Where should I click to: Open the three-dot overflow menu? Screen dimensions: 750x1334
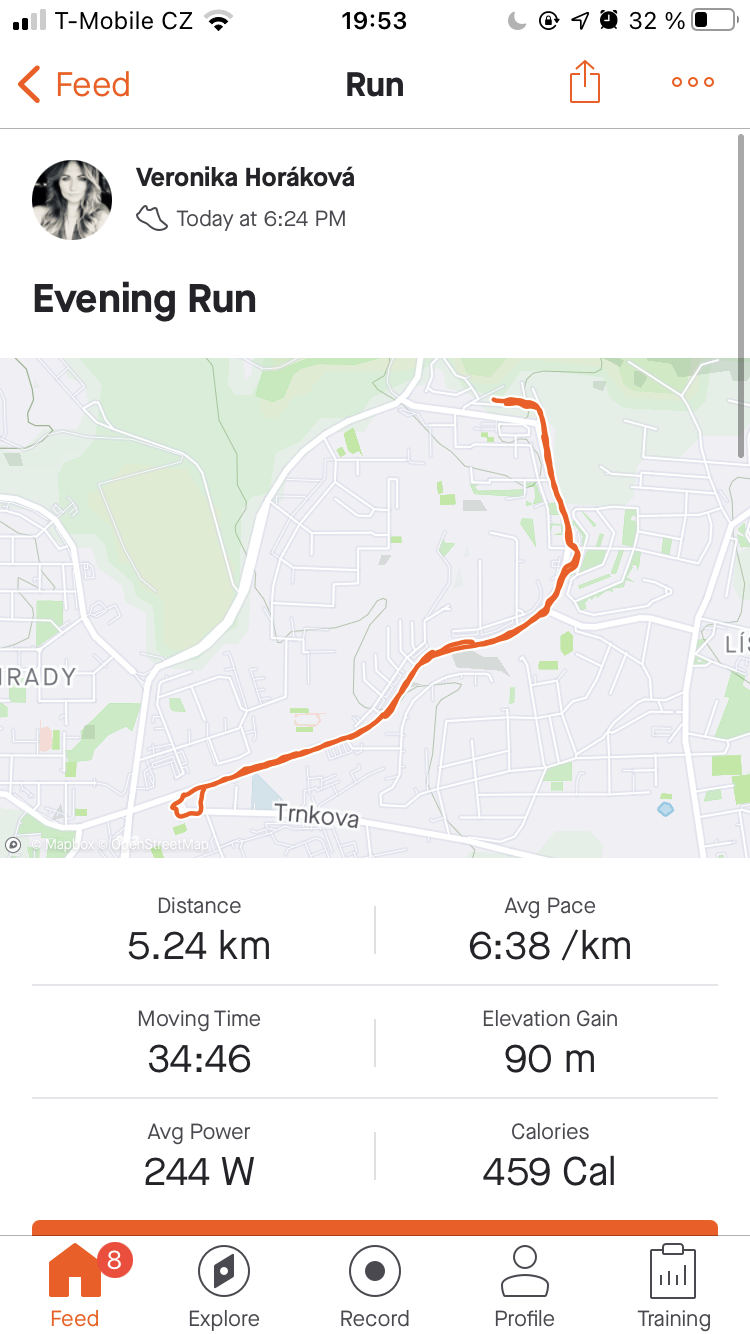[x=693, y=82]
